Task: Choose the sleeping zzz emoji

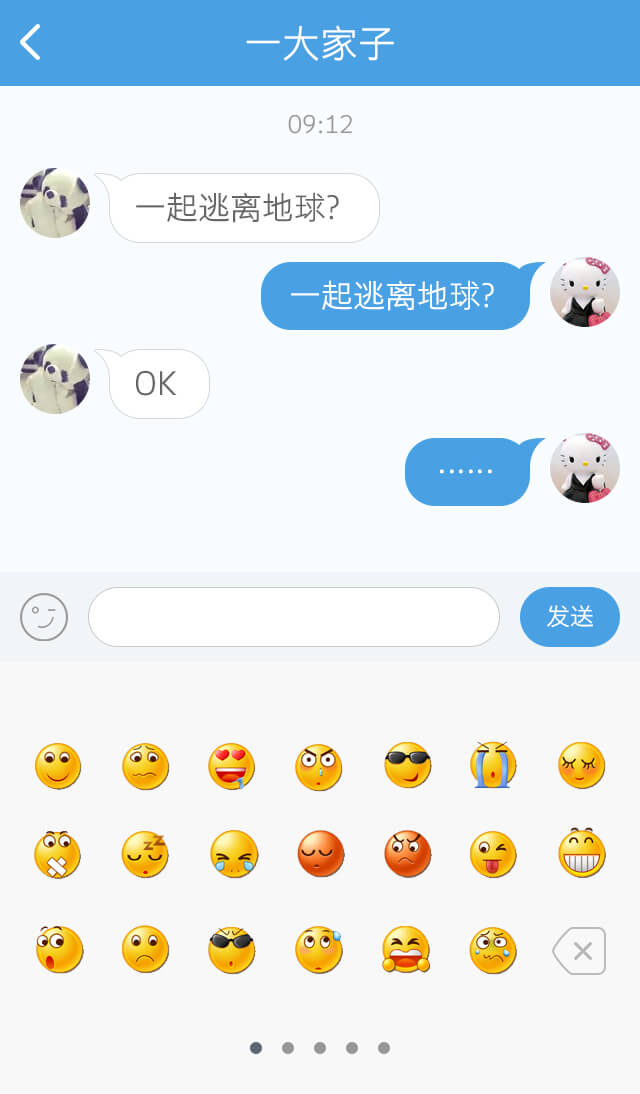Action: coord(145,854)
